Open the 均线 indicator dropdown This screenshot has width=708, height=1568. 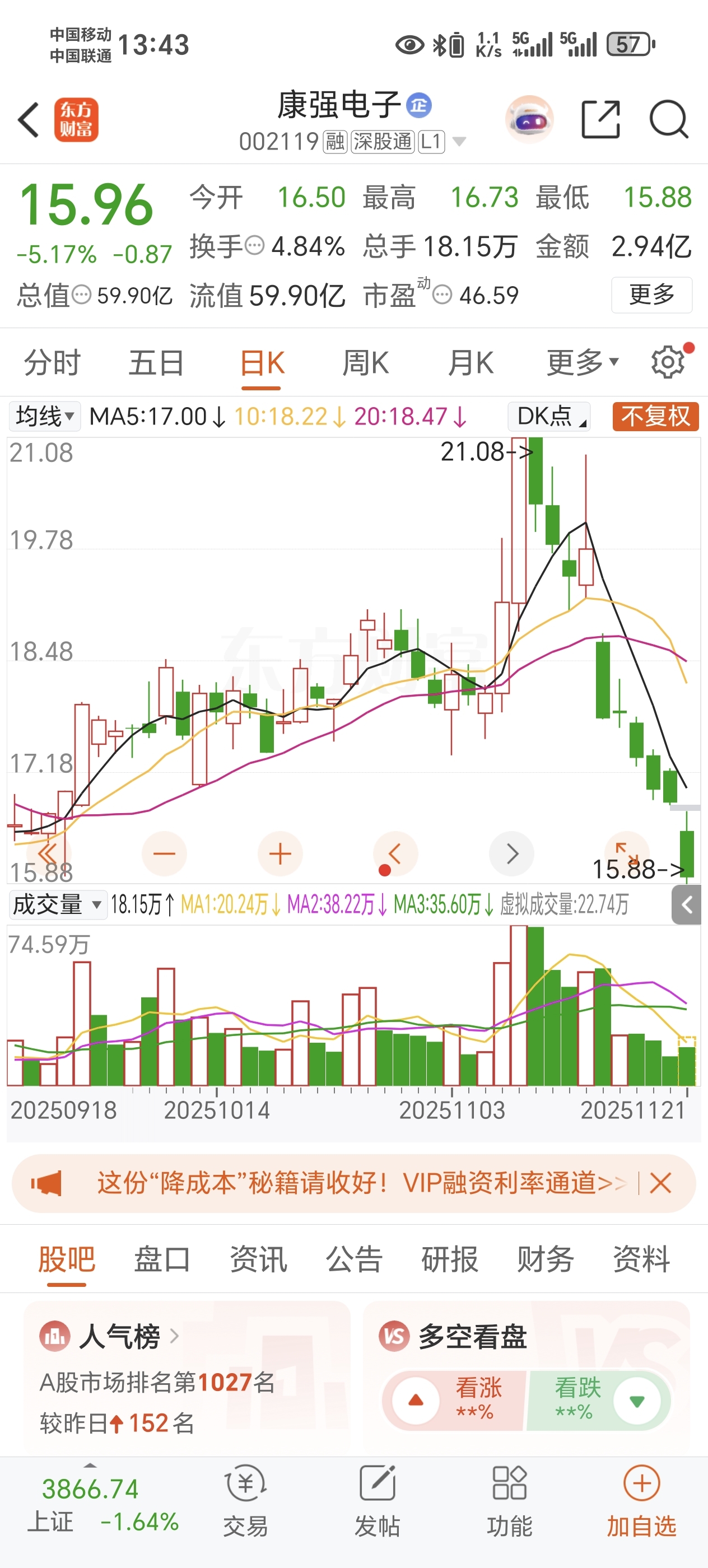(x=44, y=417)
